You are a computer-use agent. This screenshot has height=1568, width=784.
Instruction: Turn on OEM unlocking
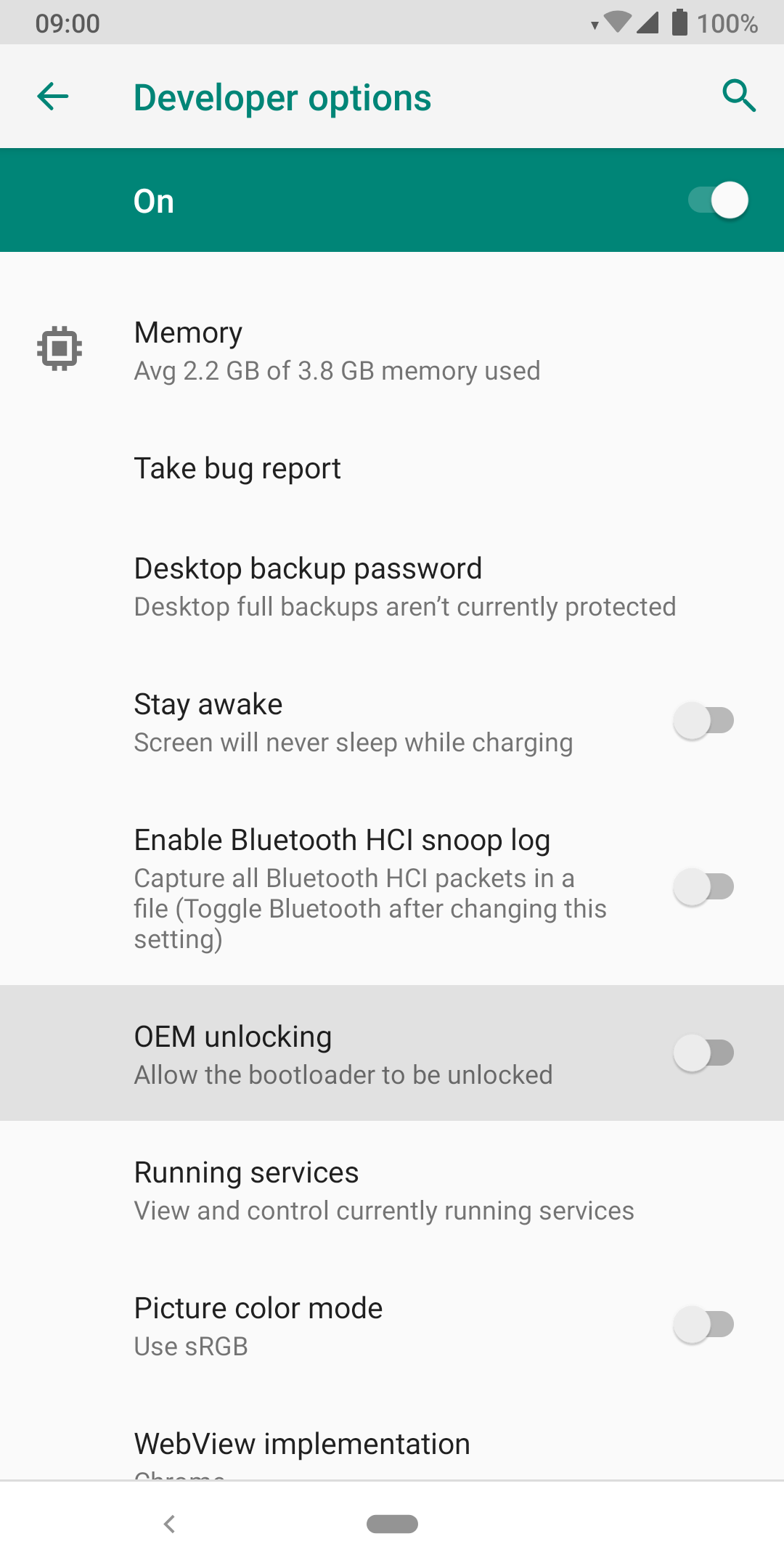(x=703, y=1053)
